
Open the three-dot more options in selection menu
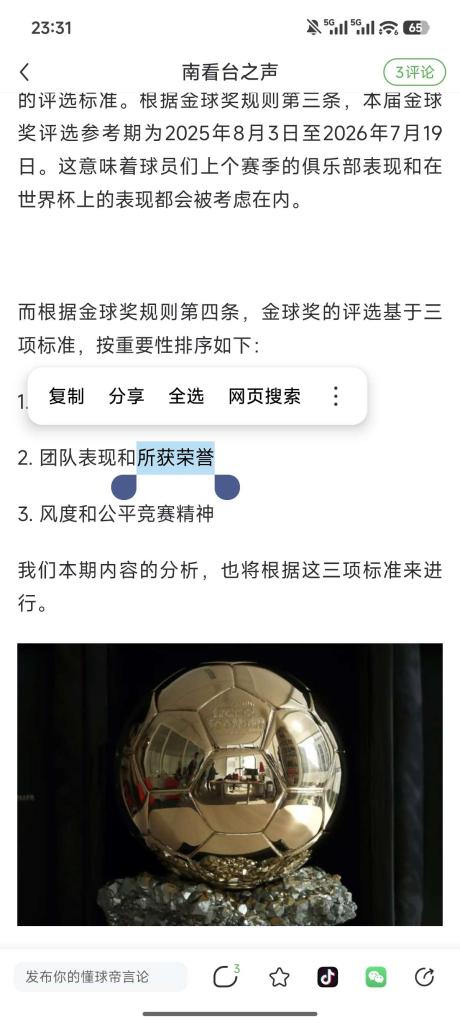(x=335, y=396)
